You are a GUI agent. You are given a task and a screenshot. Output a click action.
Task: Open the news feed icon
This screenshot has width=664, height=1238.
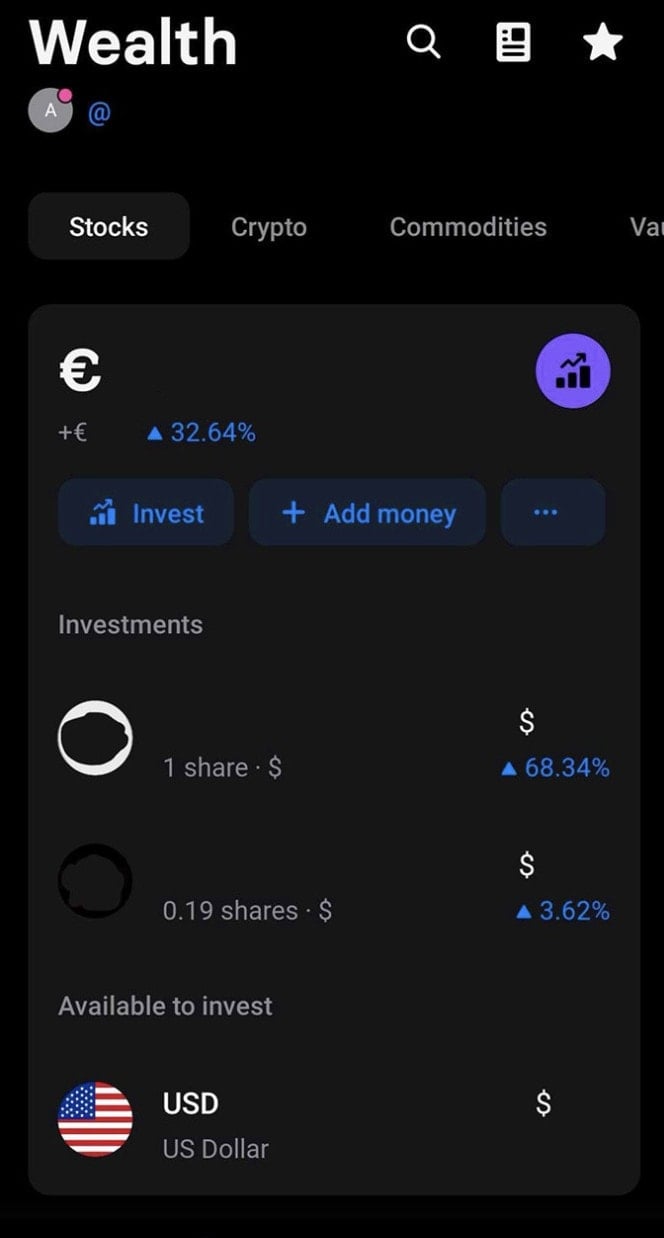point(513,42)
